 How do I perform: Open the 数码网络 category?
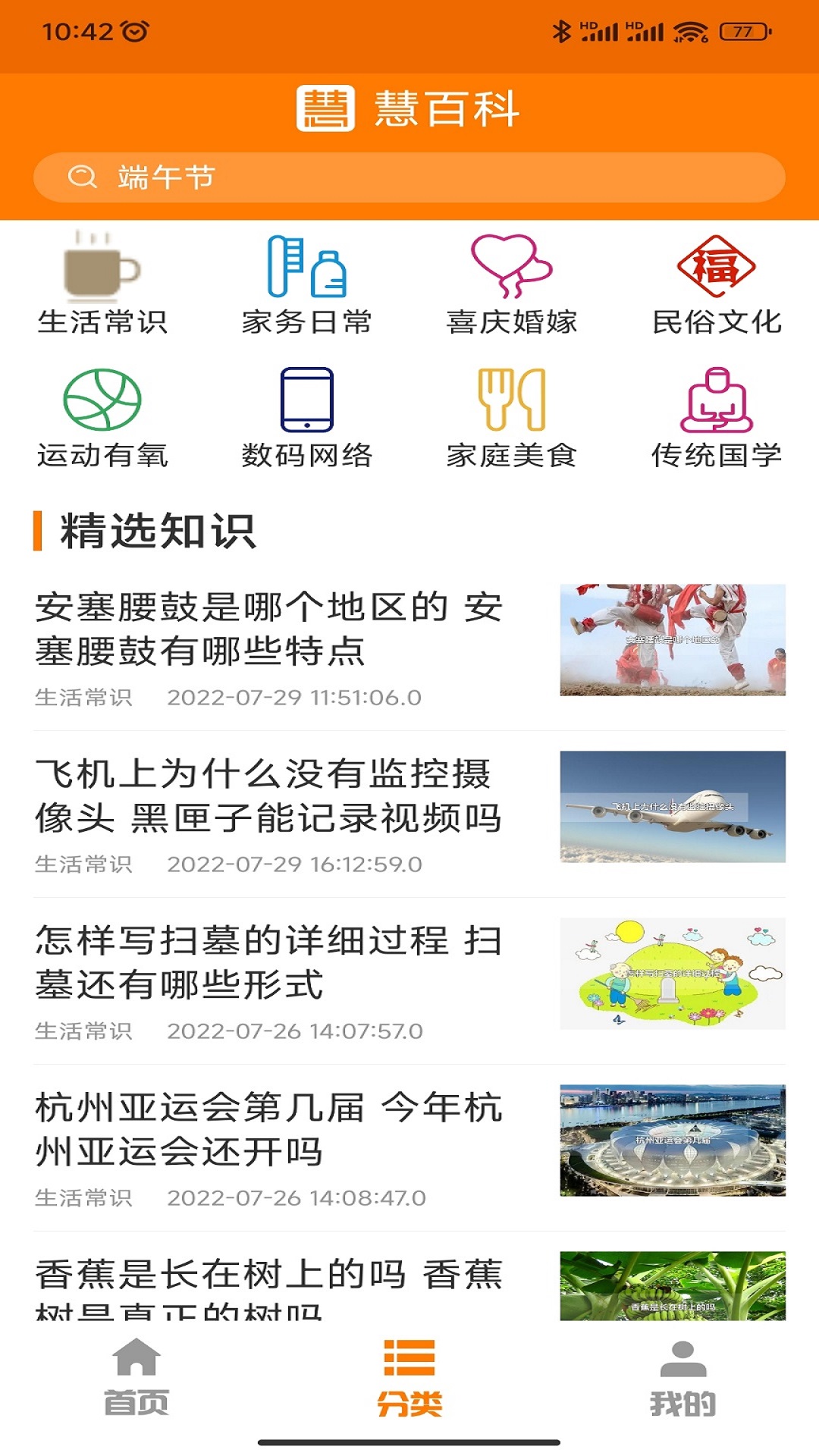click(x=307, y=418)
